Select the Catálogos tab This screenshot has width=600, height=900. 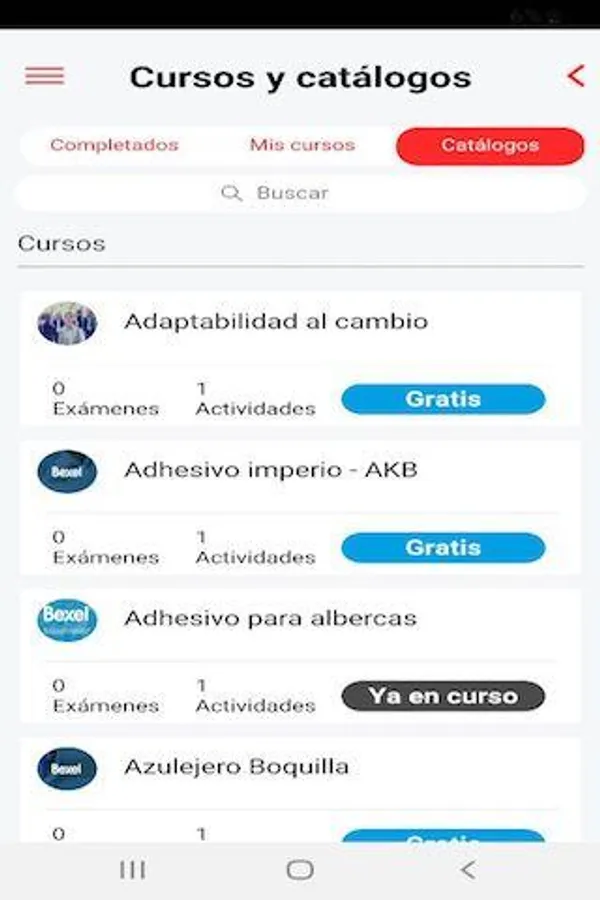pyautogui.click(x=490, y=146)
